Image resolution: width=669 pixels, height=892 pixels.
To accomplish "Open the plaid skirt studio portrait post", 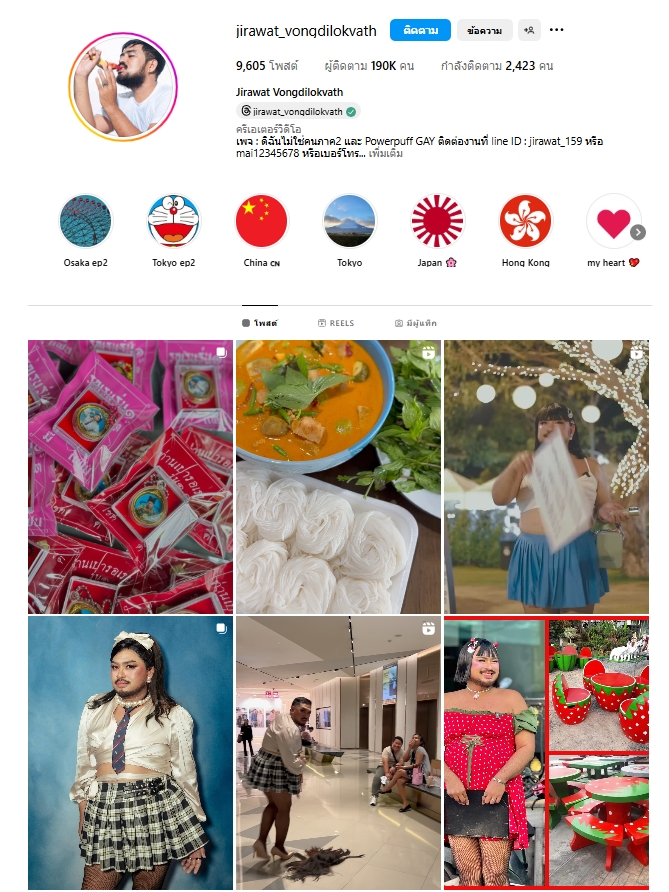I will [130, 752].
